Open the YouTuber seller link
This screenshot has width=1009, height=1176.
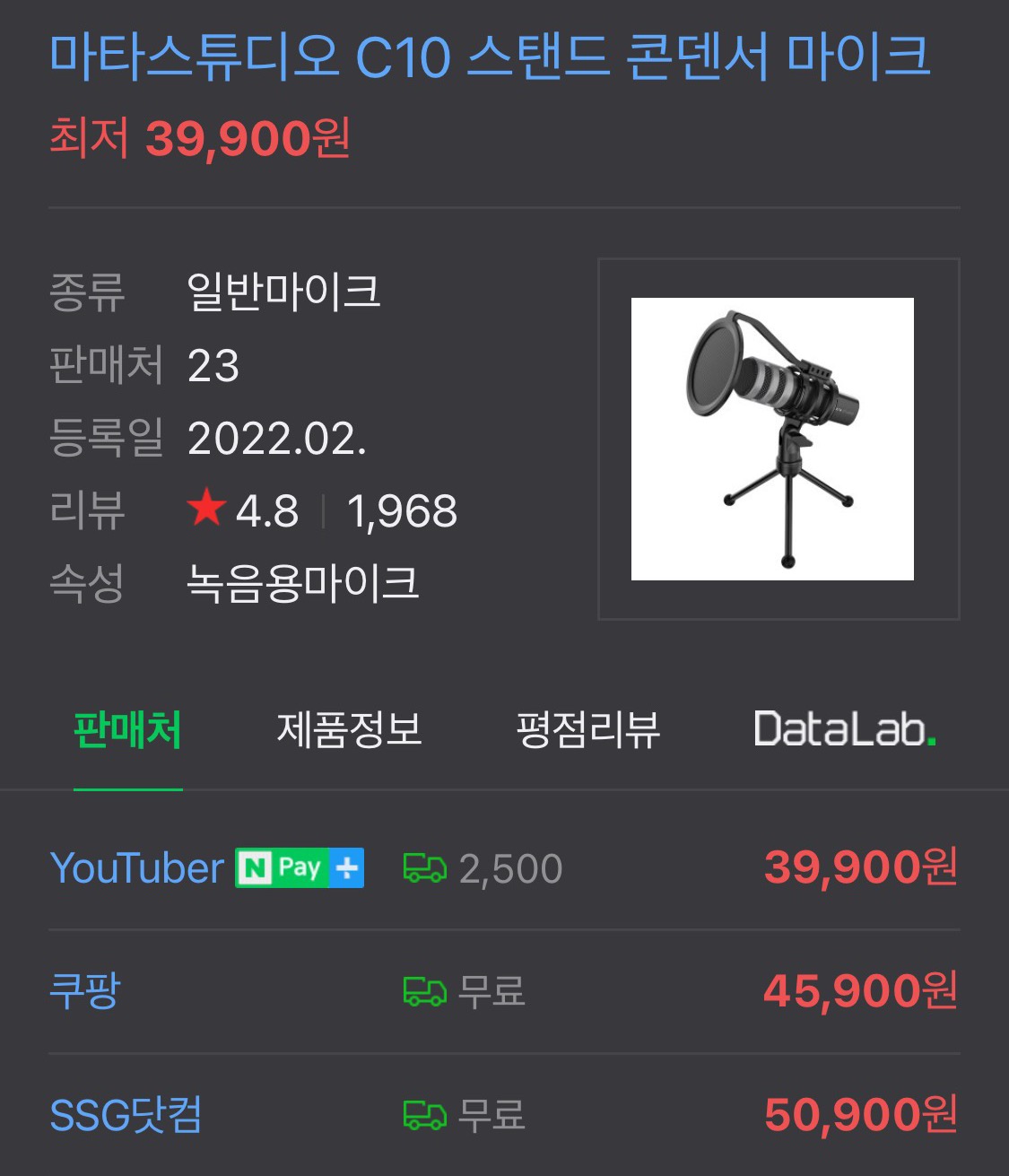tap(135, 867)
